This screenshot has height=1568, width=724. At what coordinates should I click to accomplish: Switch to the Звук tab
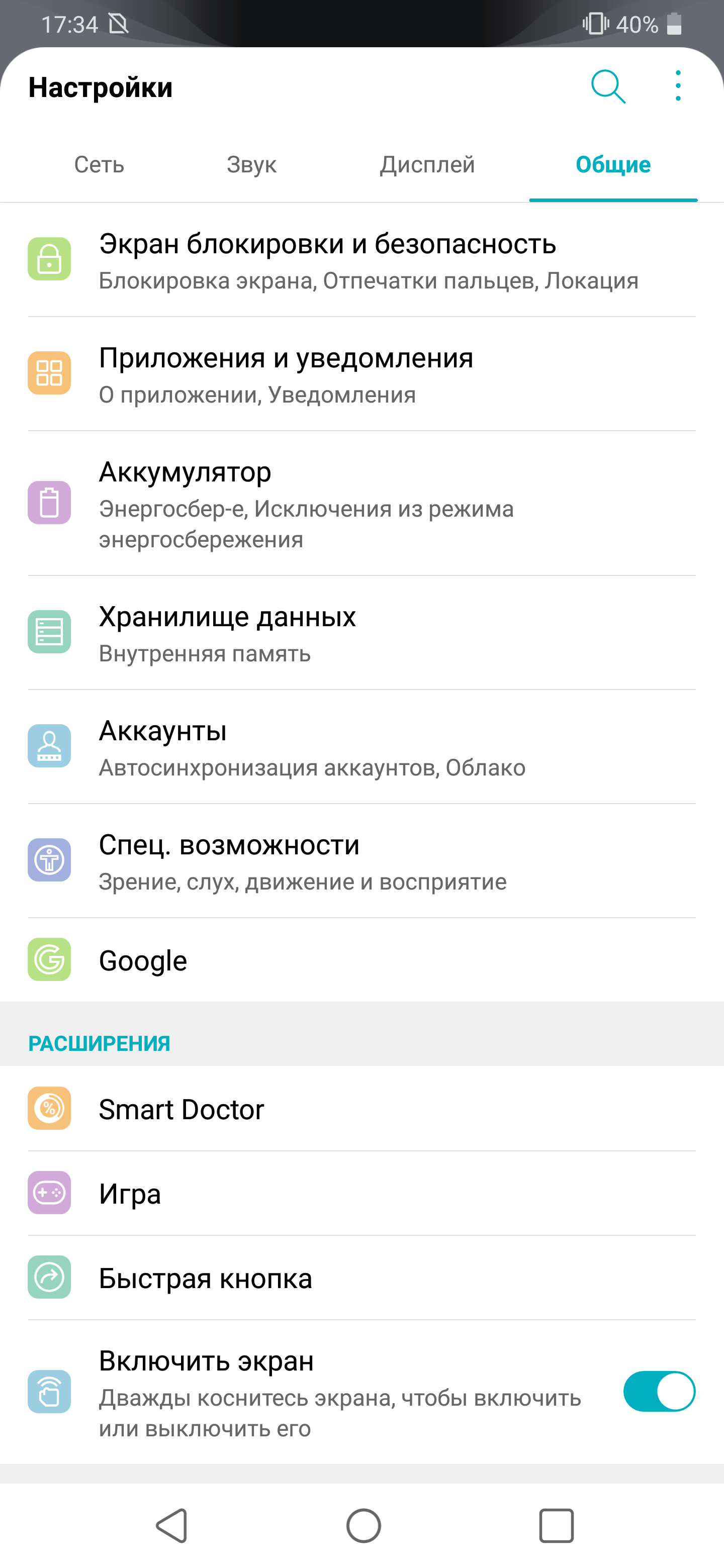point(251,164)
